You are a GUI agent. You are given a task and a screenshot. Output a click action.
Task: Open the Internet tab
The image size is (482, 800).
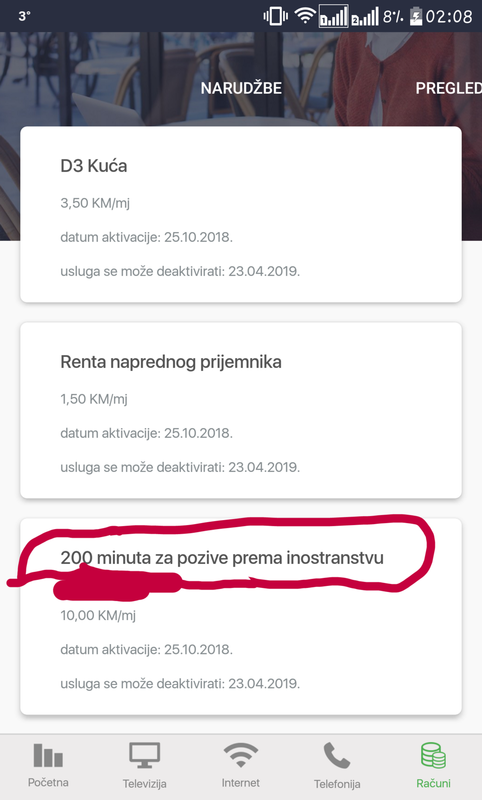241,765
